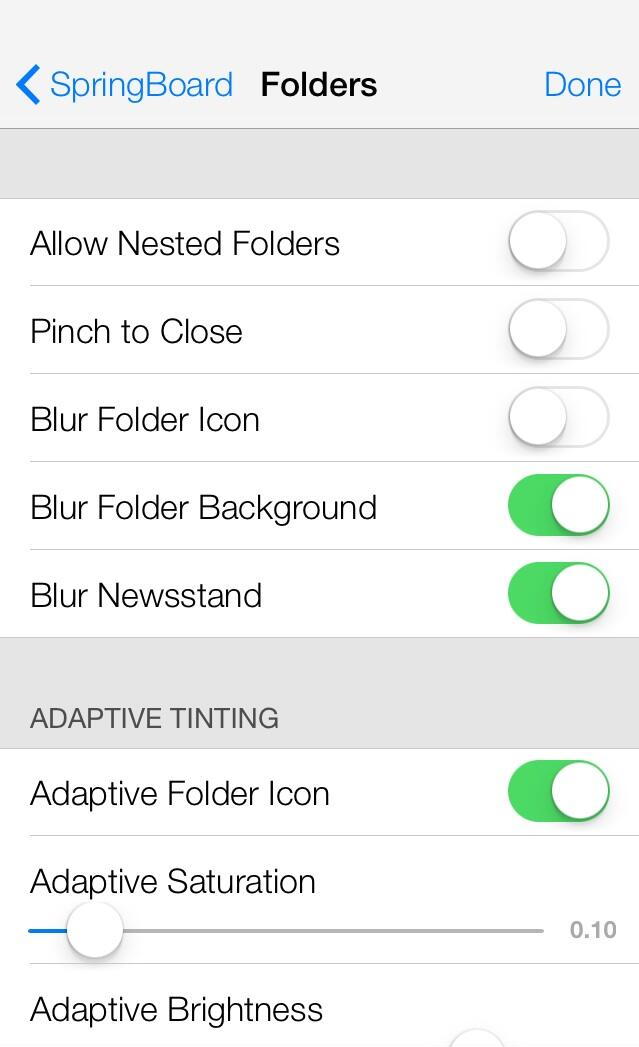This screenshot has height=1047, width=639.
Task: Tap Done to finish editing
Action: 582,85
